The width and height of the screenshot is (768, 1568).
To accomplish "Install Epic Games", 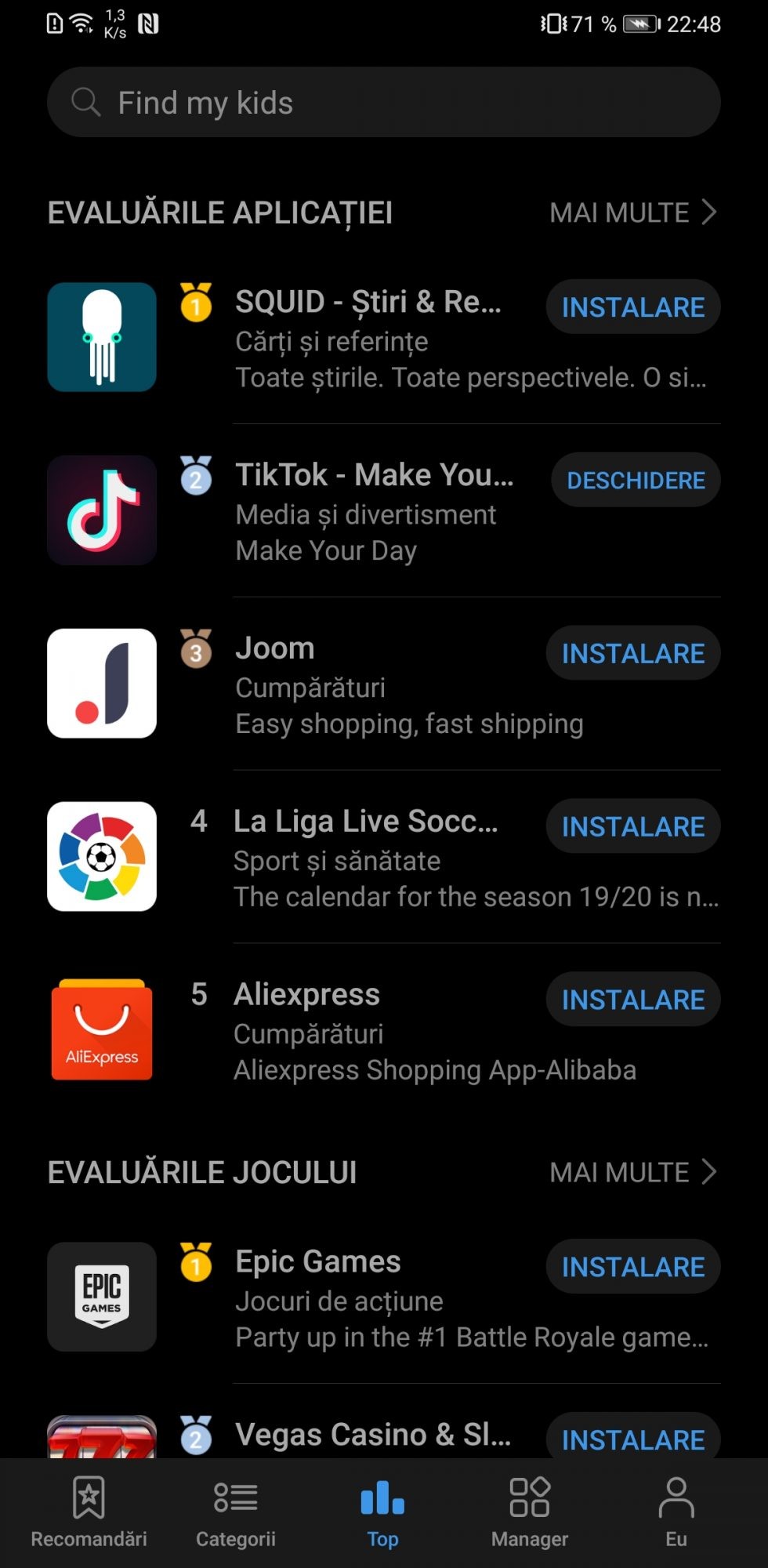I will pyautogui.click(x=632, y=1267).
